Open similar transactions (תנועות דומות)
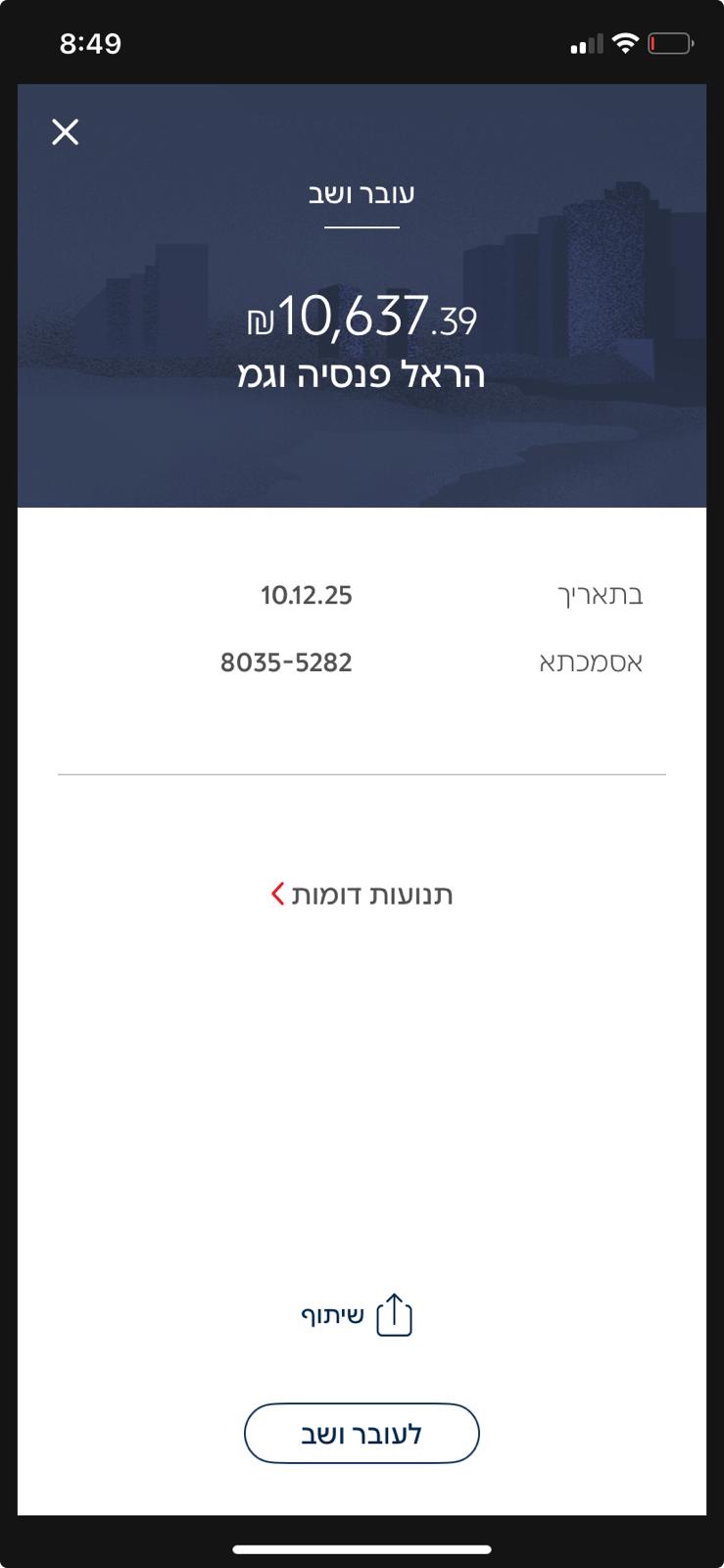Screen dimensions: 724x1568 coord(362,895)
